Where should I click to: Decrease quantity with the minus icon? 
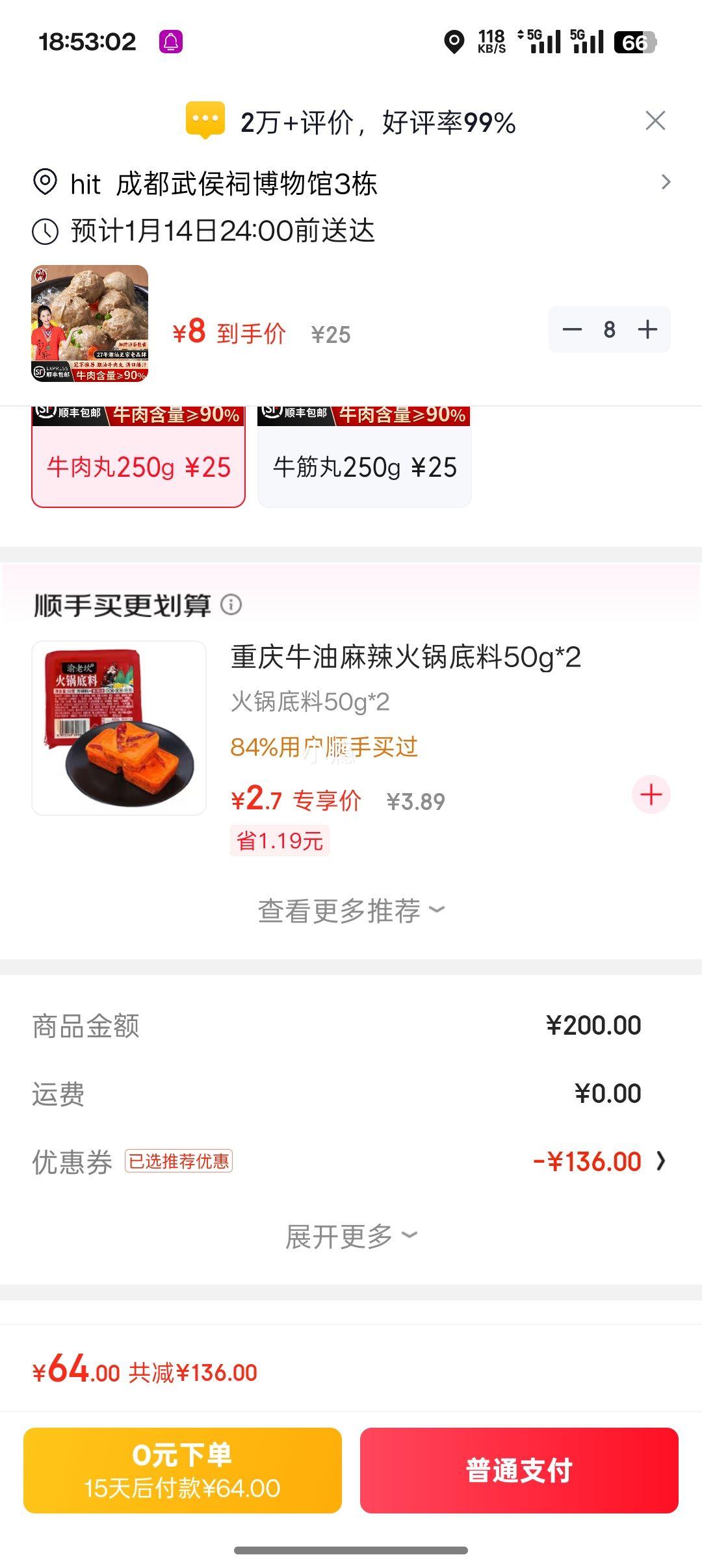(x=573, y=329)
